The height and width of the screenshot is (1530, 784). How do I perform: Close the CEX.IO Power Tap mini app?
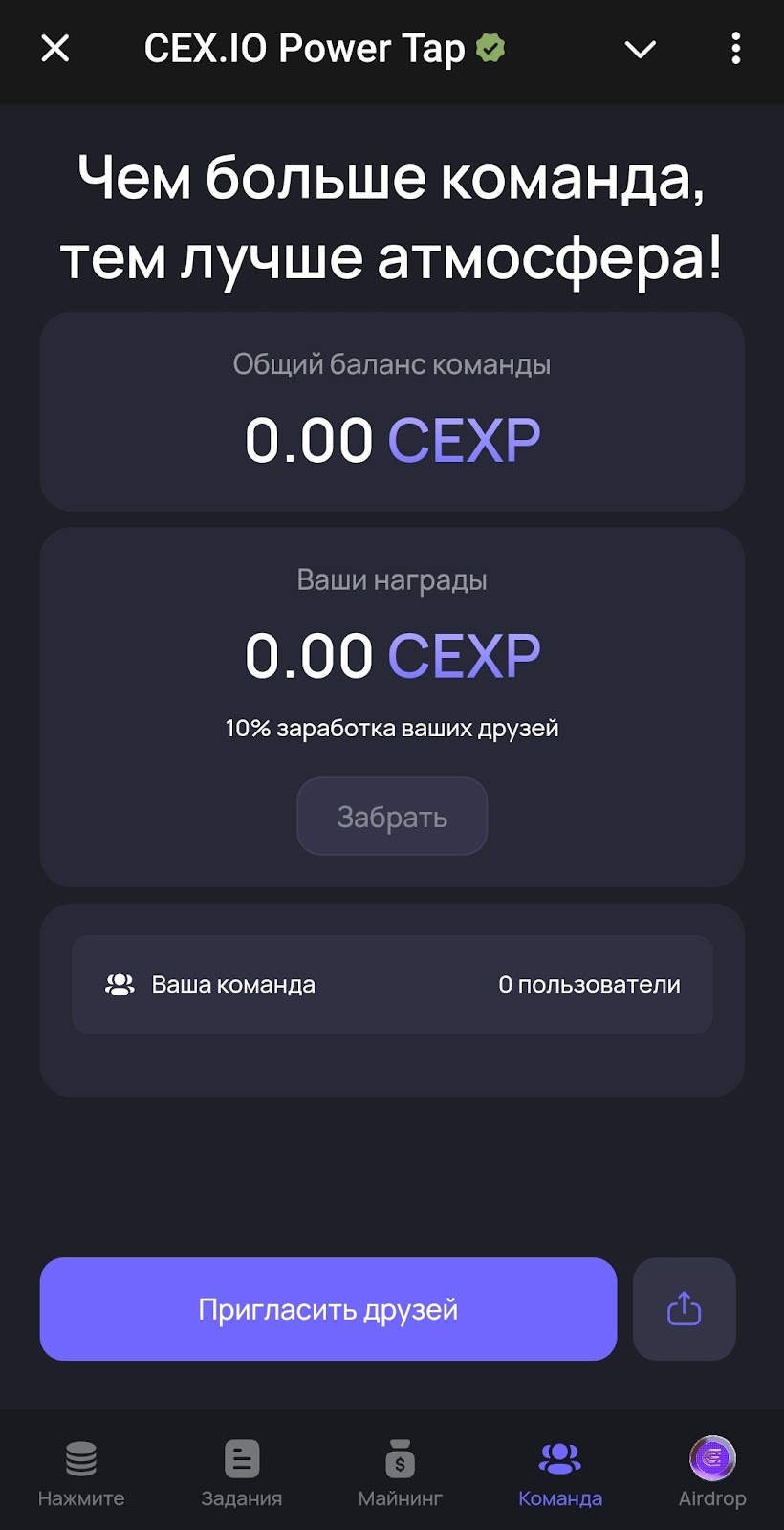(55, 48)
